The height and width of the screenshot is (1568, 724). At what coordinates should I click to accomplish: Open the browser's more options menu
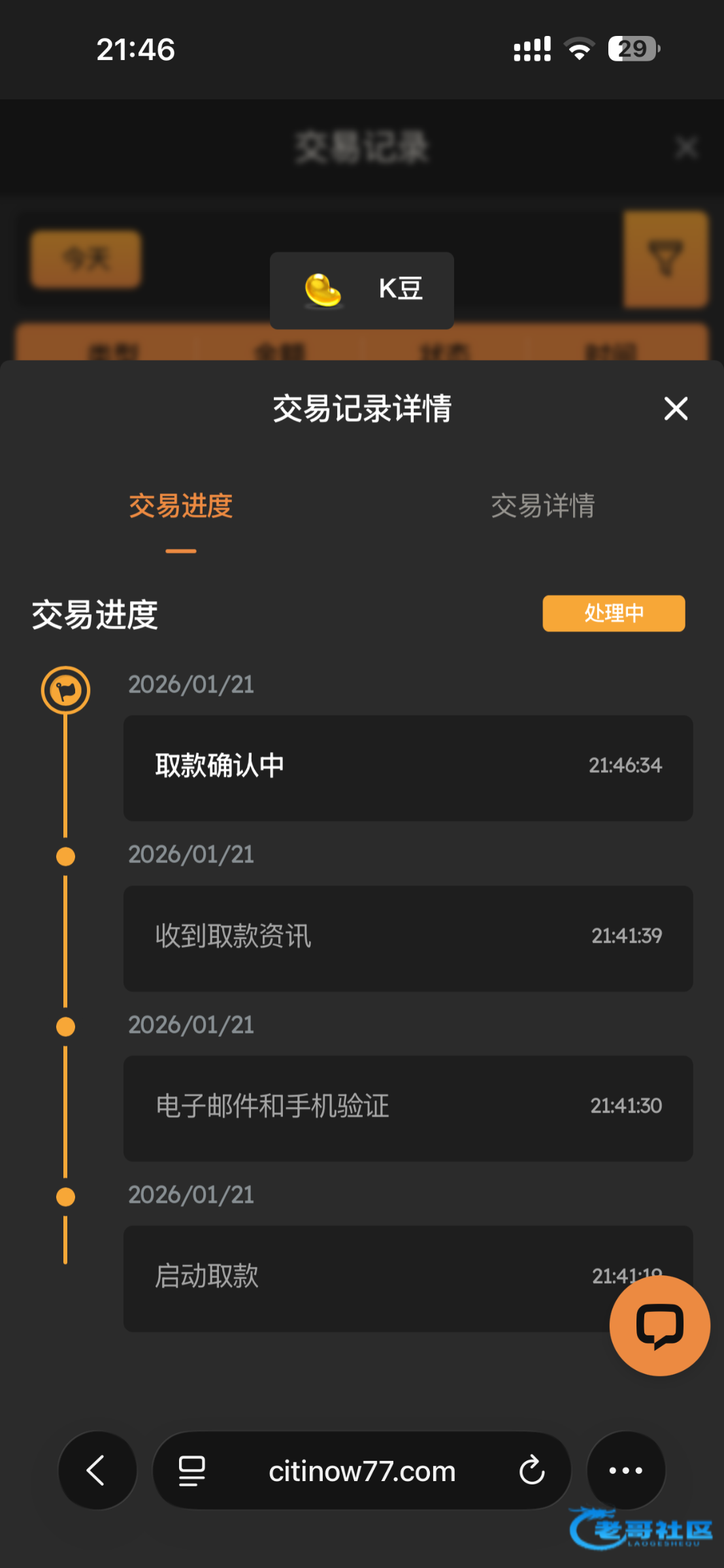(x=625, y=1471)
